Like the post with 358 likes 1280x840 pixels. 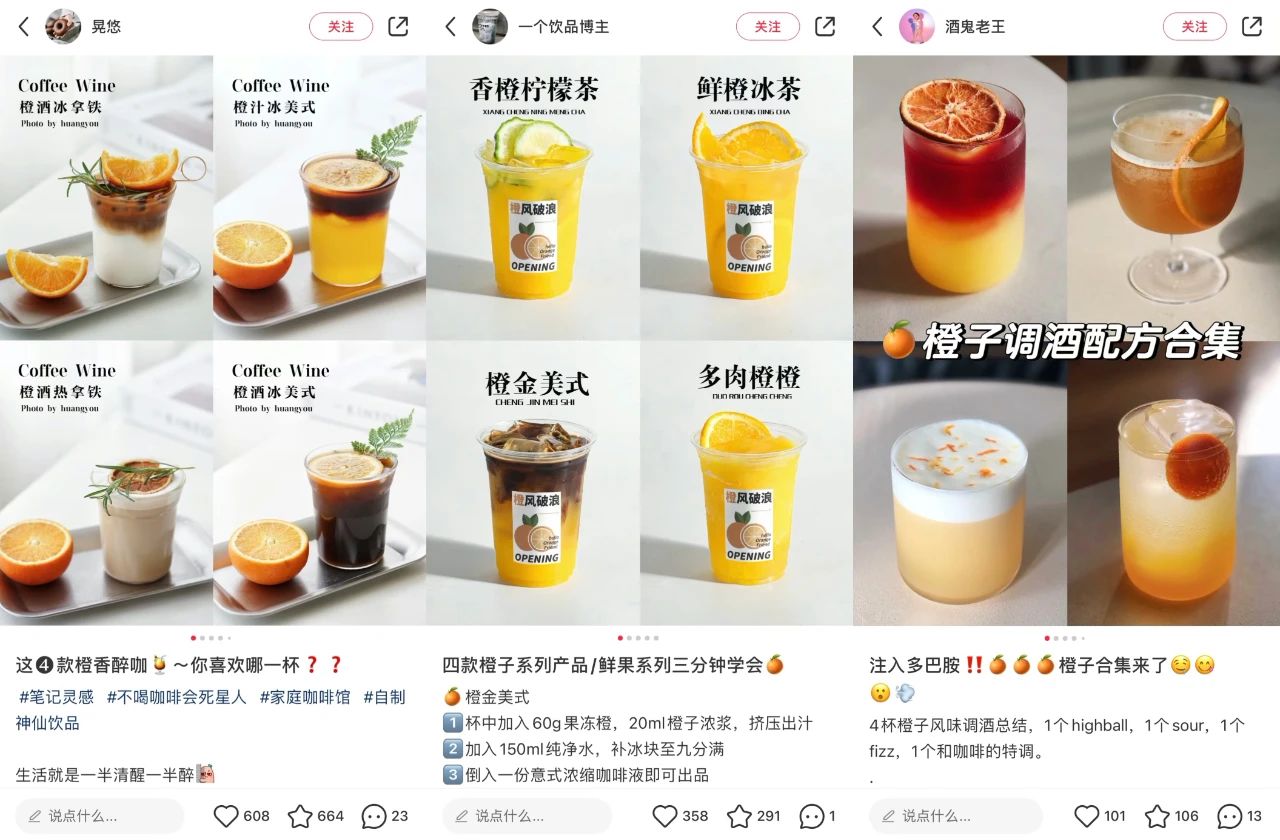coord(665,816)
